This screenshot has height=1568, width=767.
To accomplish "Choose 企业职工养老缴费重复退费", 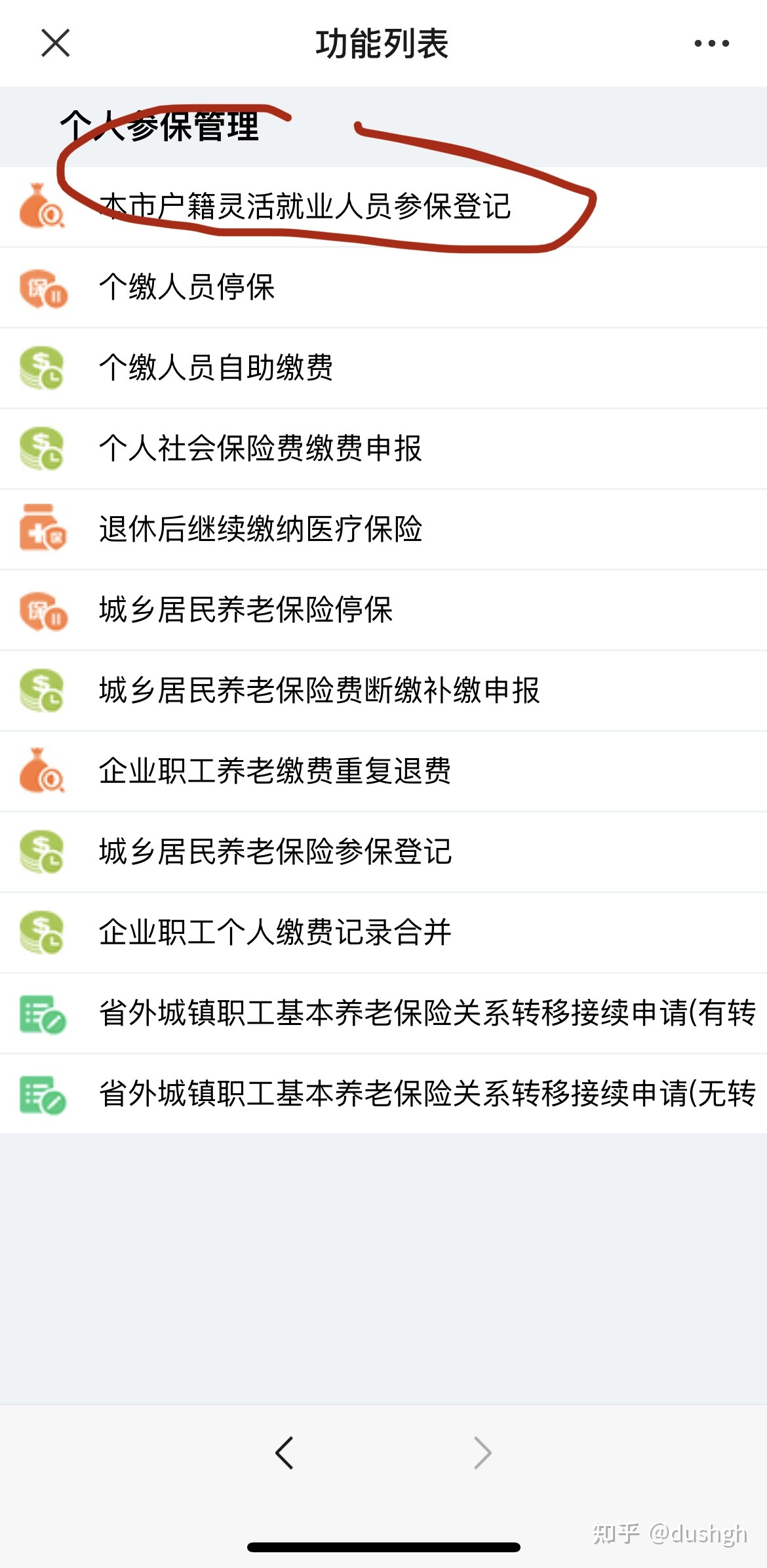I will pos(383,771).
